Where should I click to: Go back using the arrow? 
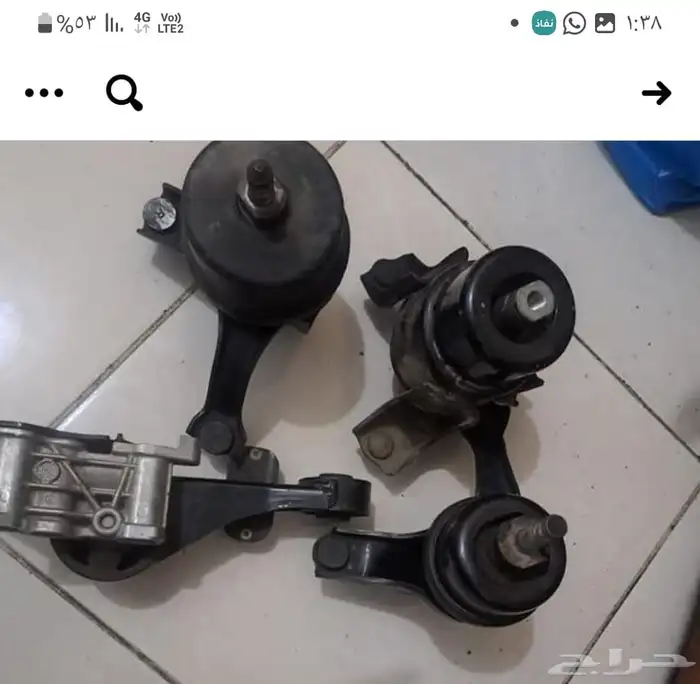point(656,93)
